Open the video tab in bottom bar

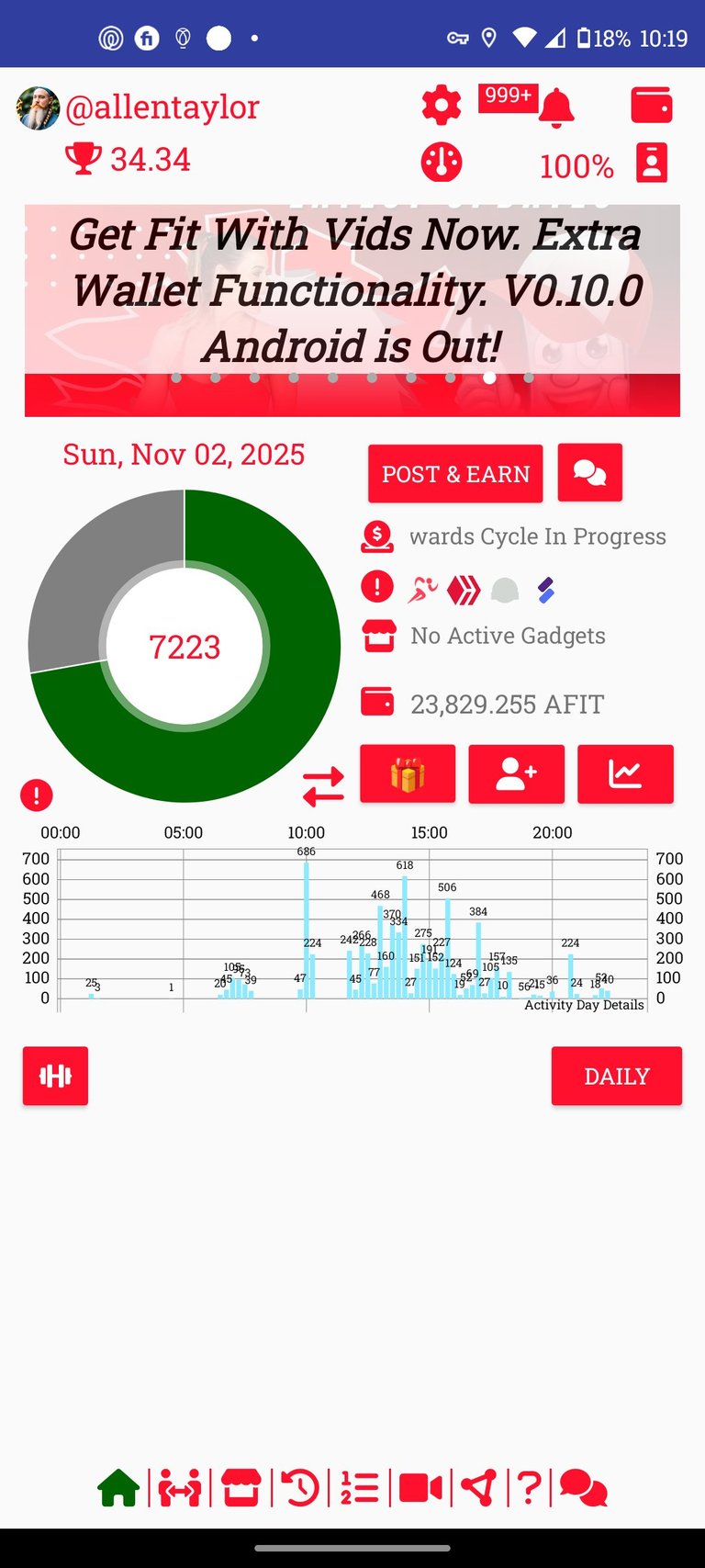(420, 1488)
